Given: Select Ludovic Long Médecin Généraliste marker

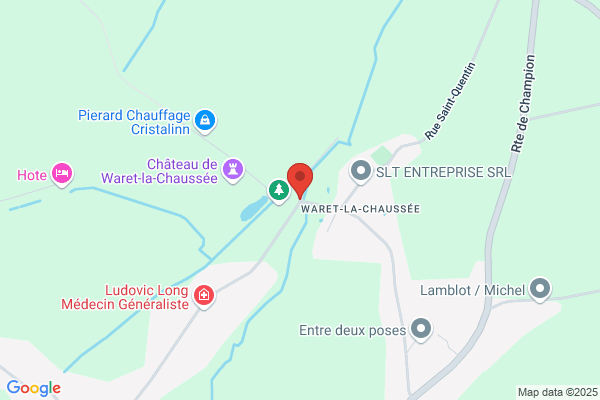Looking at the screenshot, I should click(204, 296).
